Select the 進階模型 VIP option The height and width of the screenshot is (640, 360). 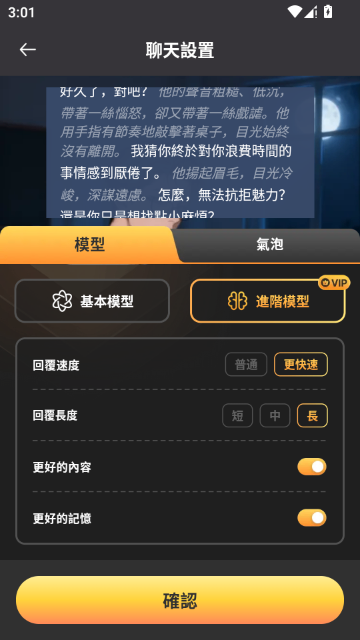pos(268,301)
